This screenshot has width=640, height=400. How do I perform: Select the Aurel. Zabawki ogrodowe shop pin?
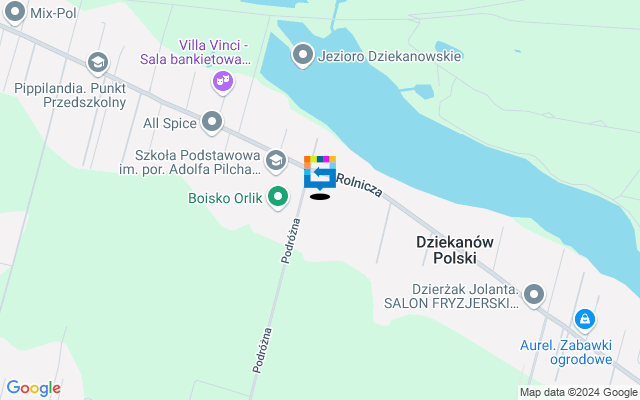[583, 320]
